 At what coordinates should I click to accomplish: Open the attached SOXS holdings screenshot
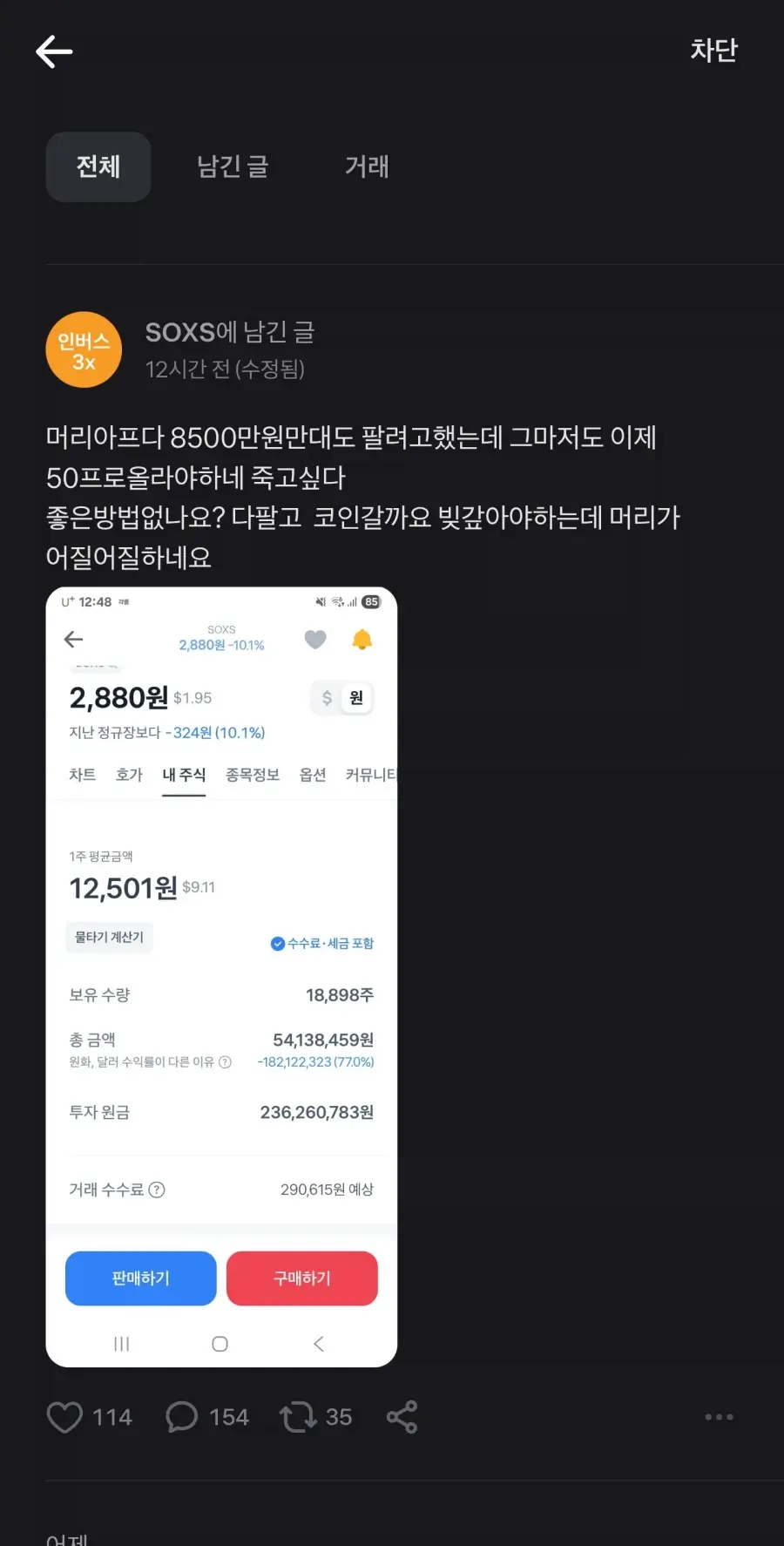coord(221,976)
